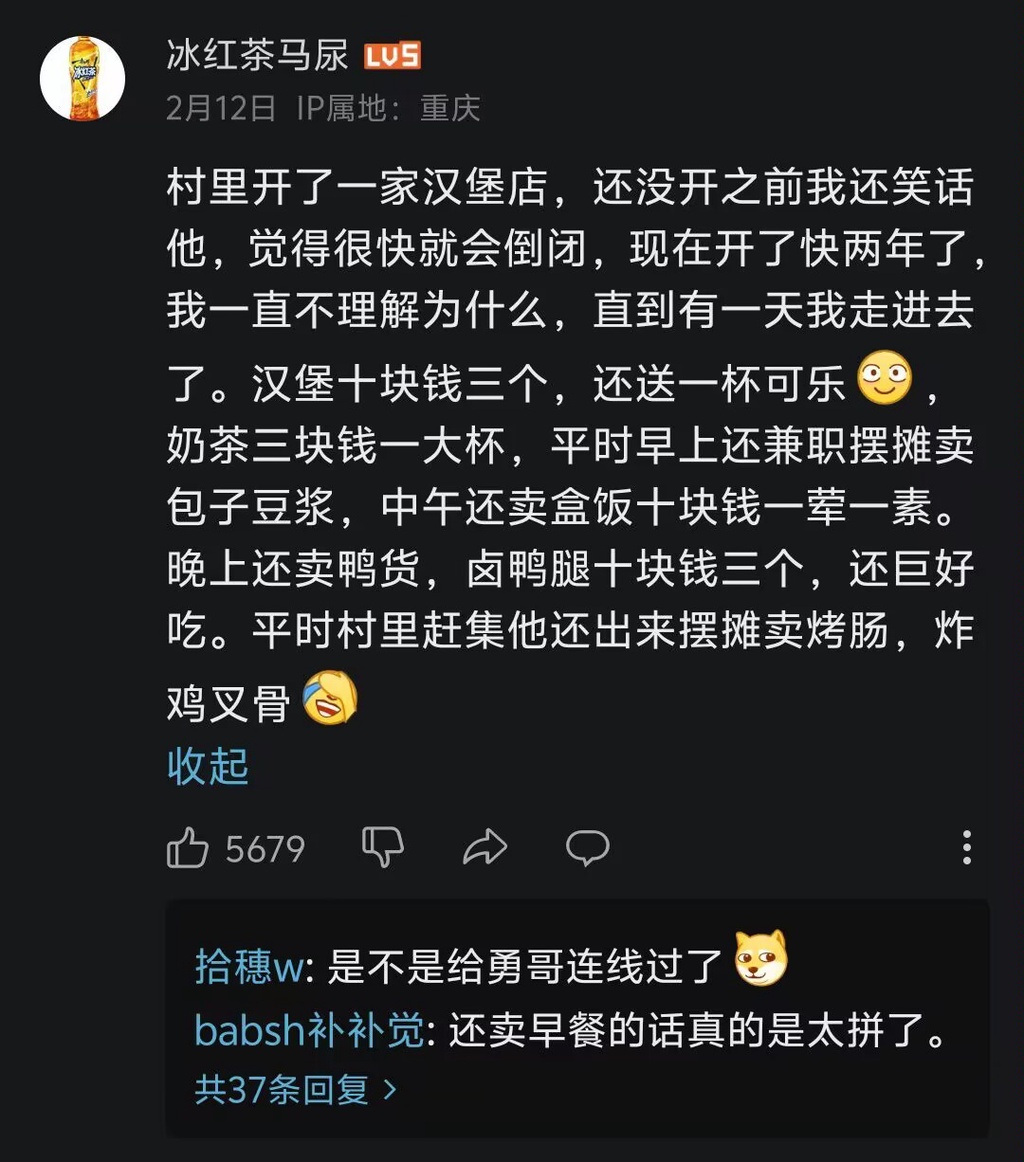
Task: Collapse the comment with 收起
Action: (208, 766)
